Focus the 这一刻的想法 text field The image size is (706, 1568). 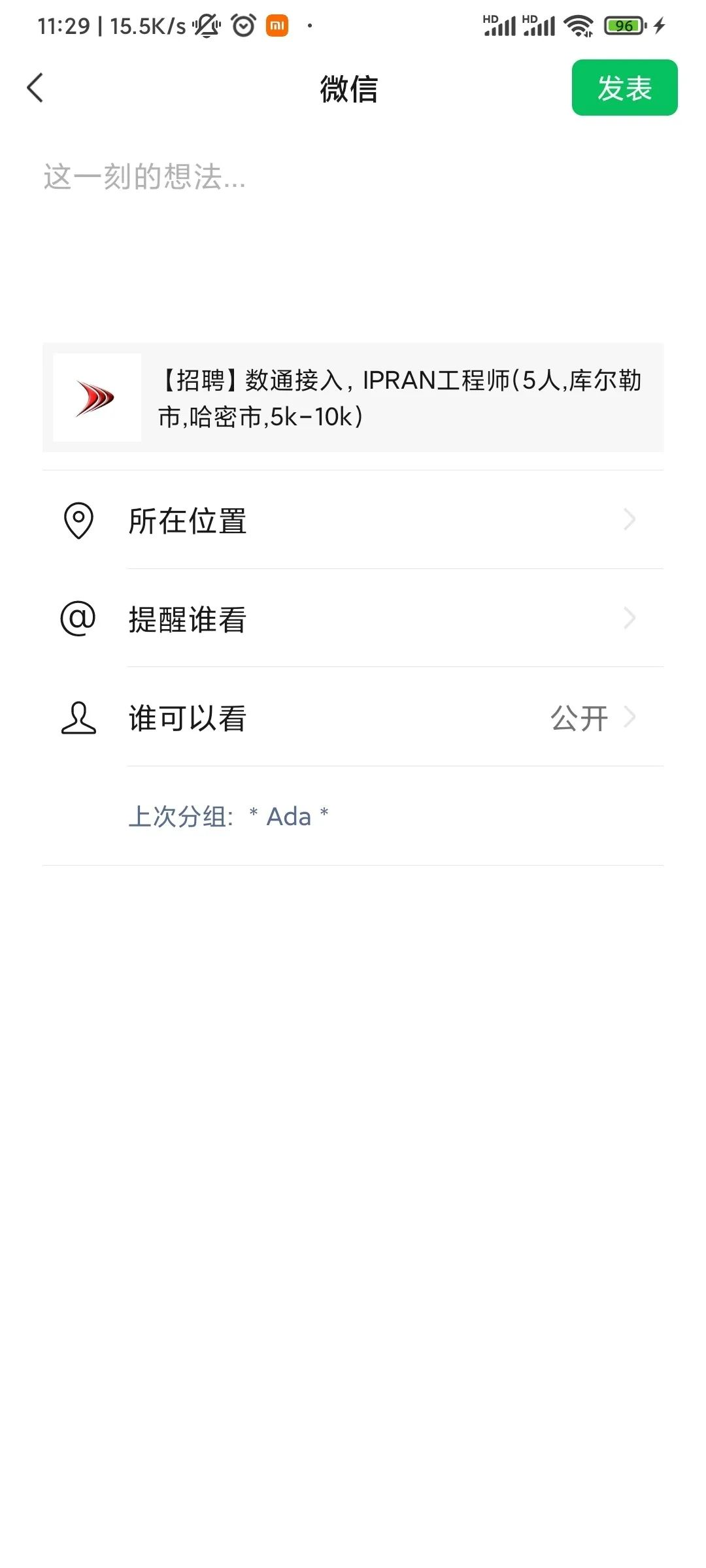pos(353,235)
